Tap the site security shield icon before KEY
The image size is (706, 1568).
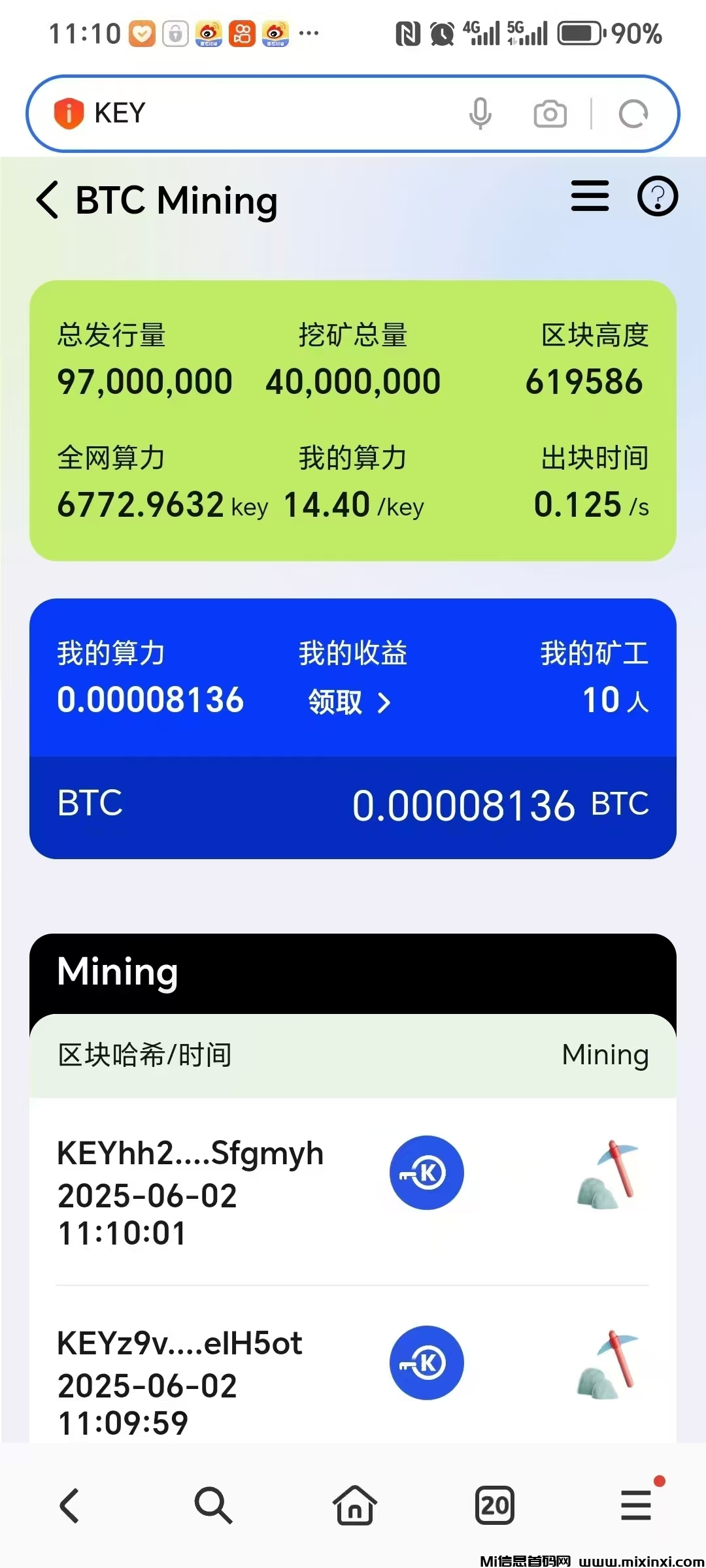(x=69, y=112)
